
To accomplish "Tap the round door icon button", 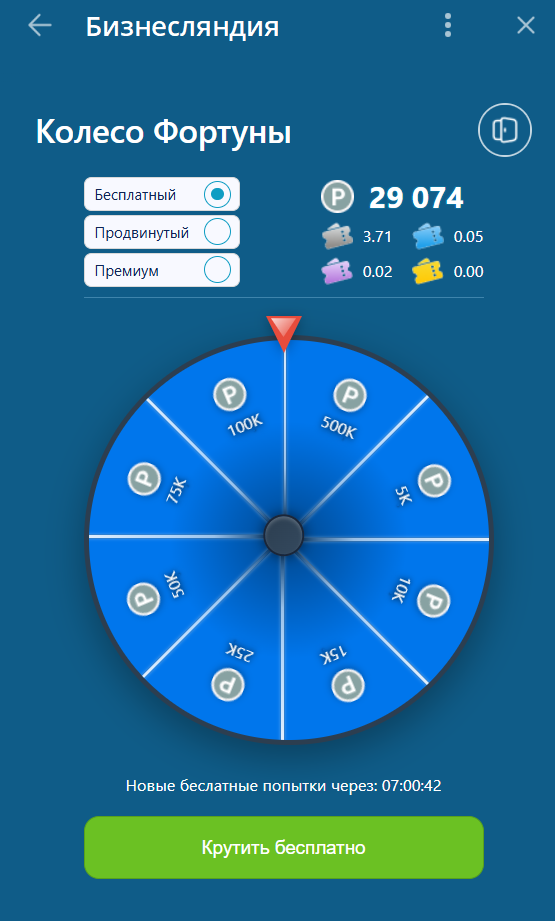I will [504, 130].
